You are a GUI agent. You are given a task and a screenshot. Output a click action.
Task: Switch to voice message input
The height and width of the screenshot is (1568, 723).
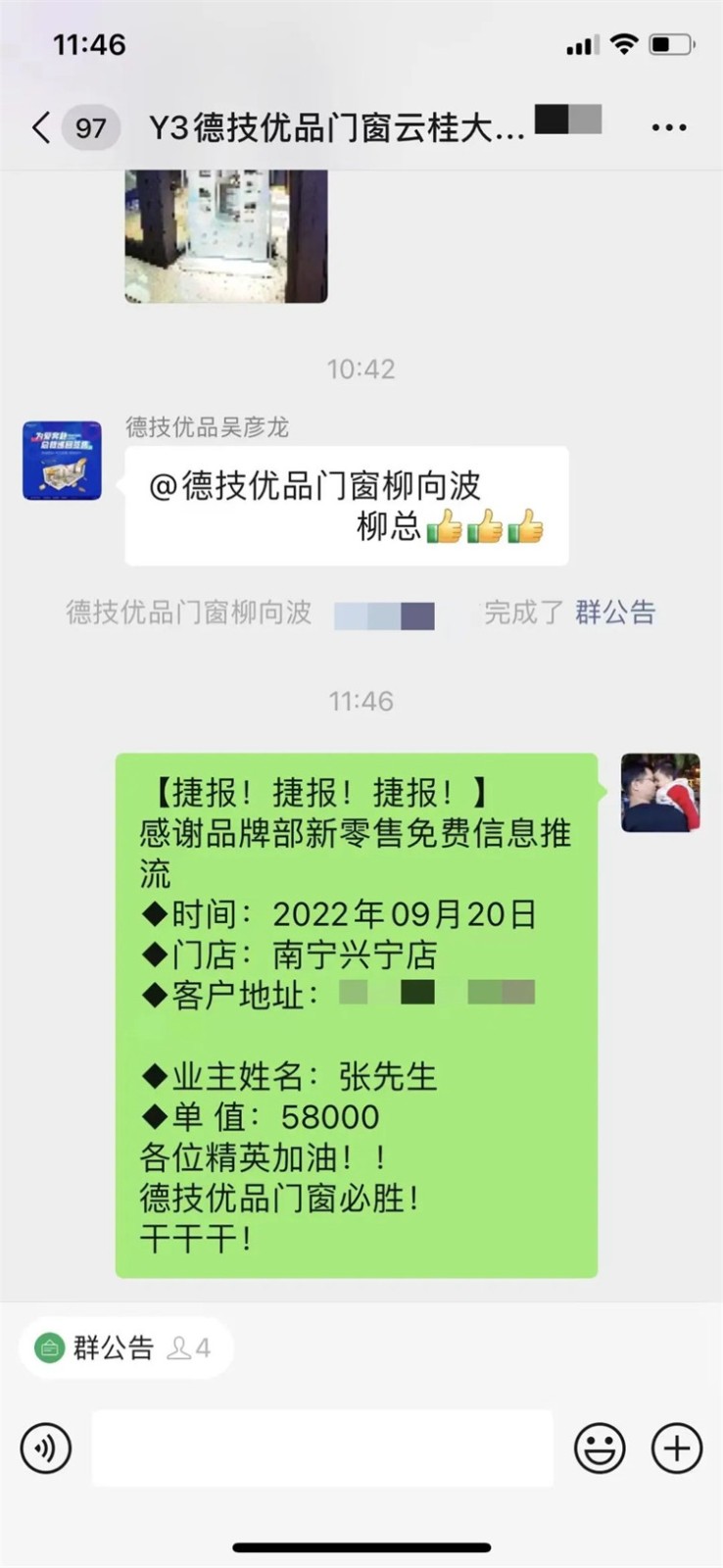click(x=46, y=1448)
